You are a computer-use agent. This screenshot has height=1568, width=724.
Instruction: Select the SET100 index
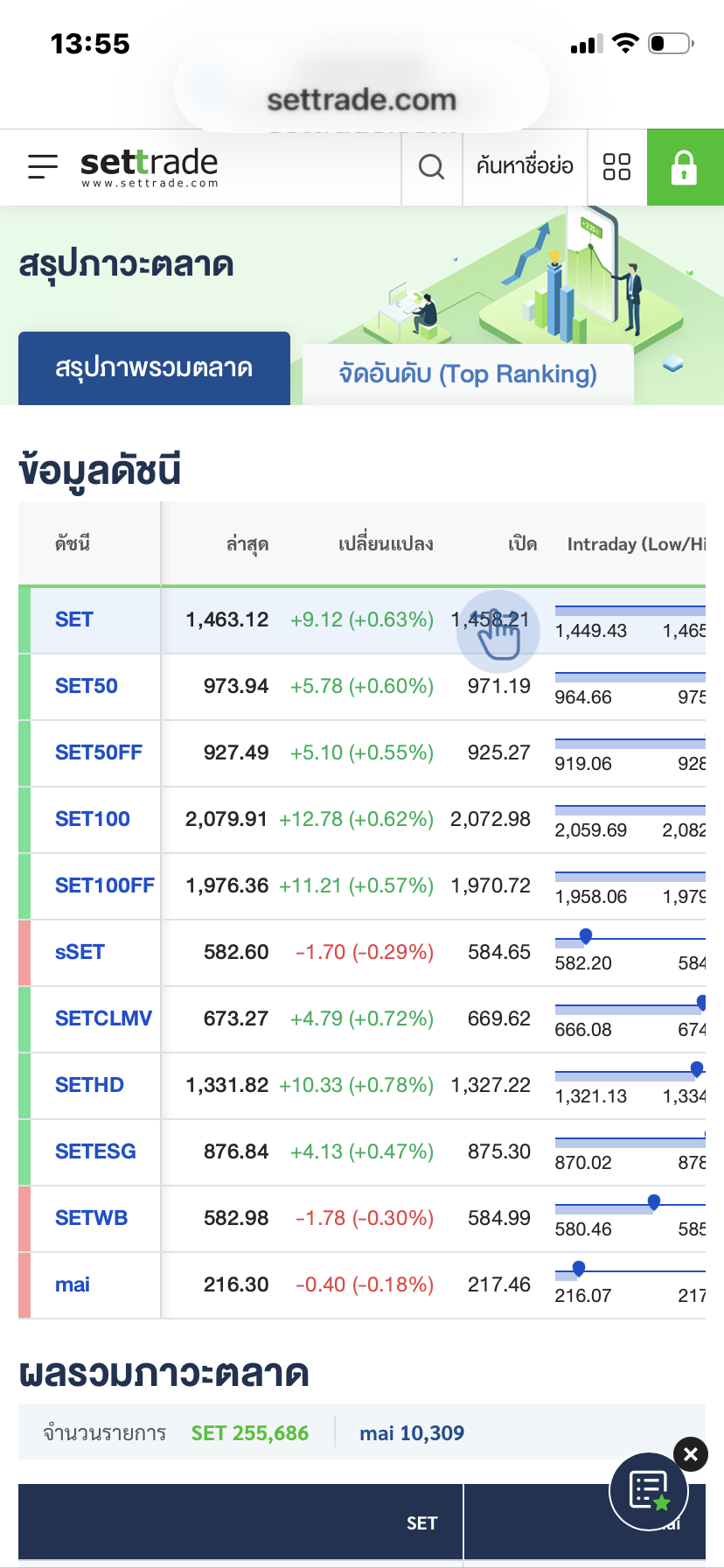coord(93,819)
